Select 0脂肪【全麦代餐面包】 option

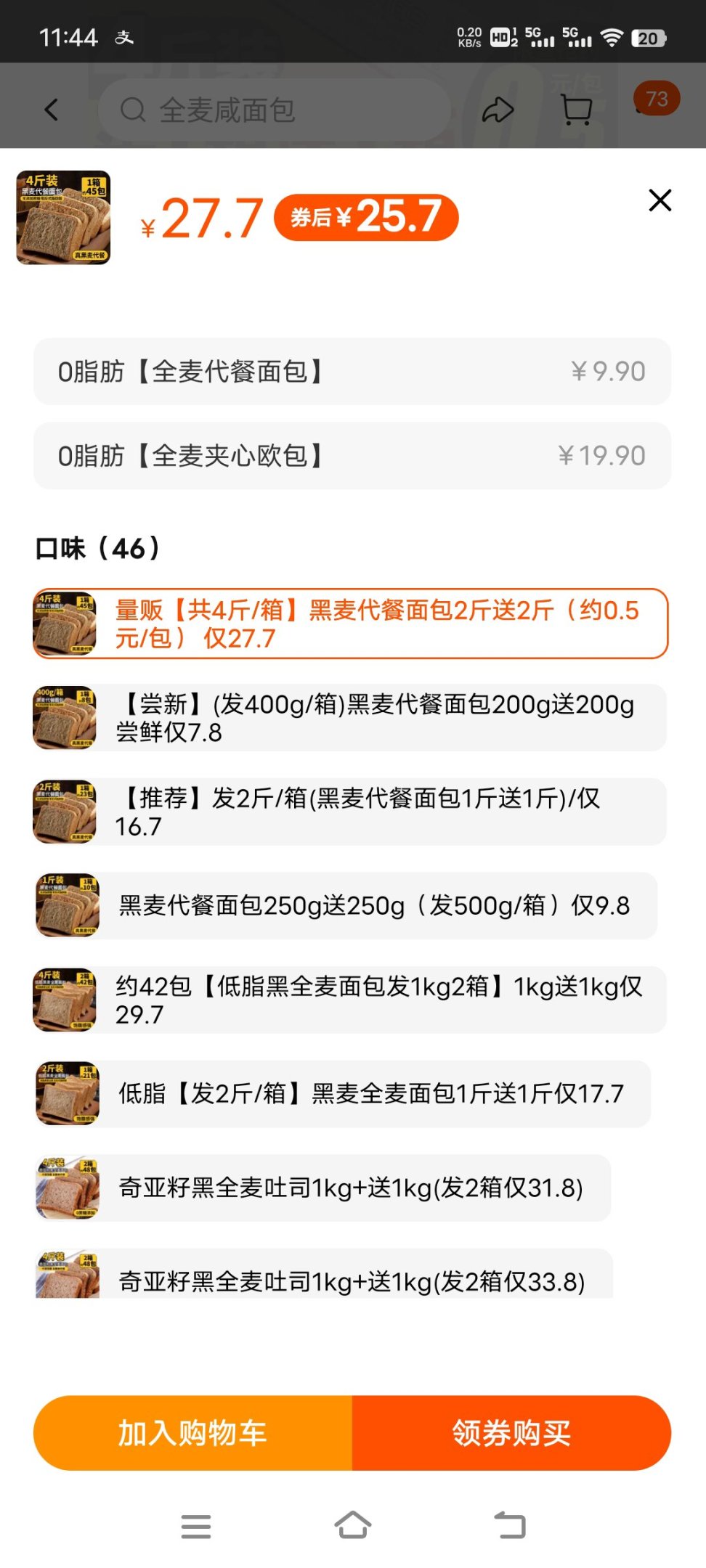pyautogui.click(x=352, y=372)
